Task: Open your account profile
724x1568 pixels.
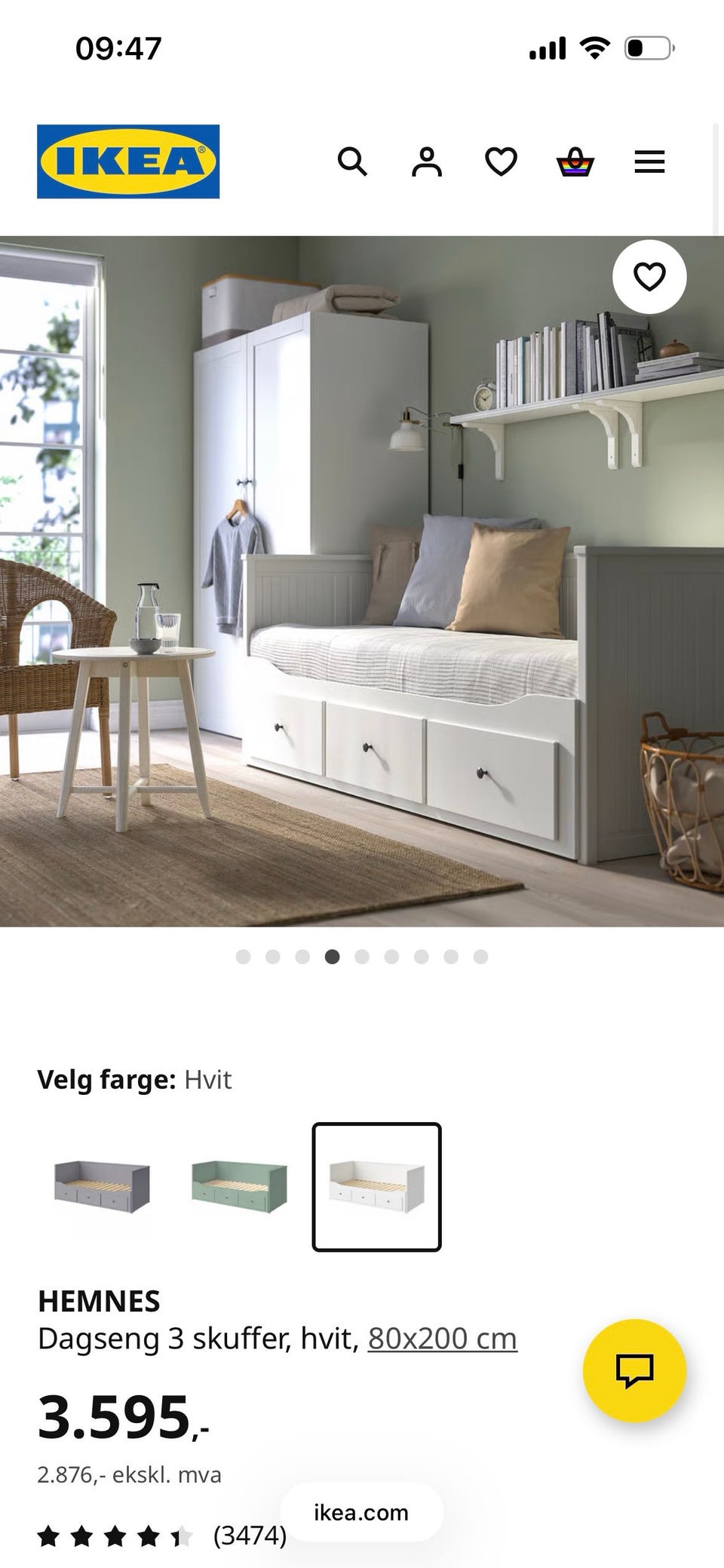Action: tap(427, 162)
